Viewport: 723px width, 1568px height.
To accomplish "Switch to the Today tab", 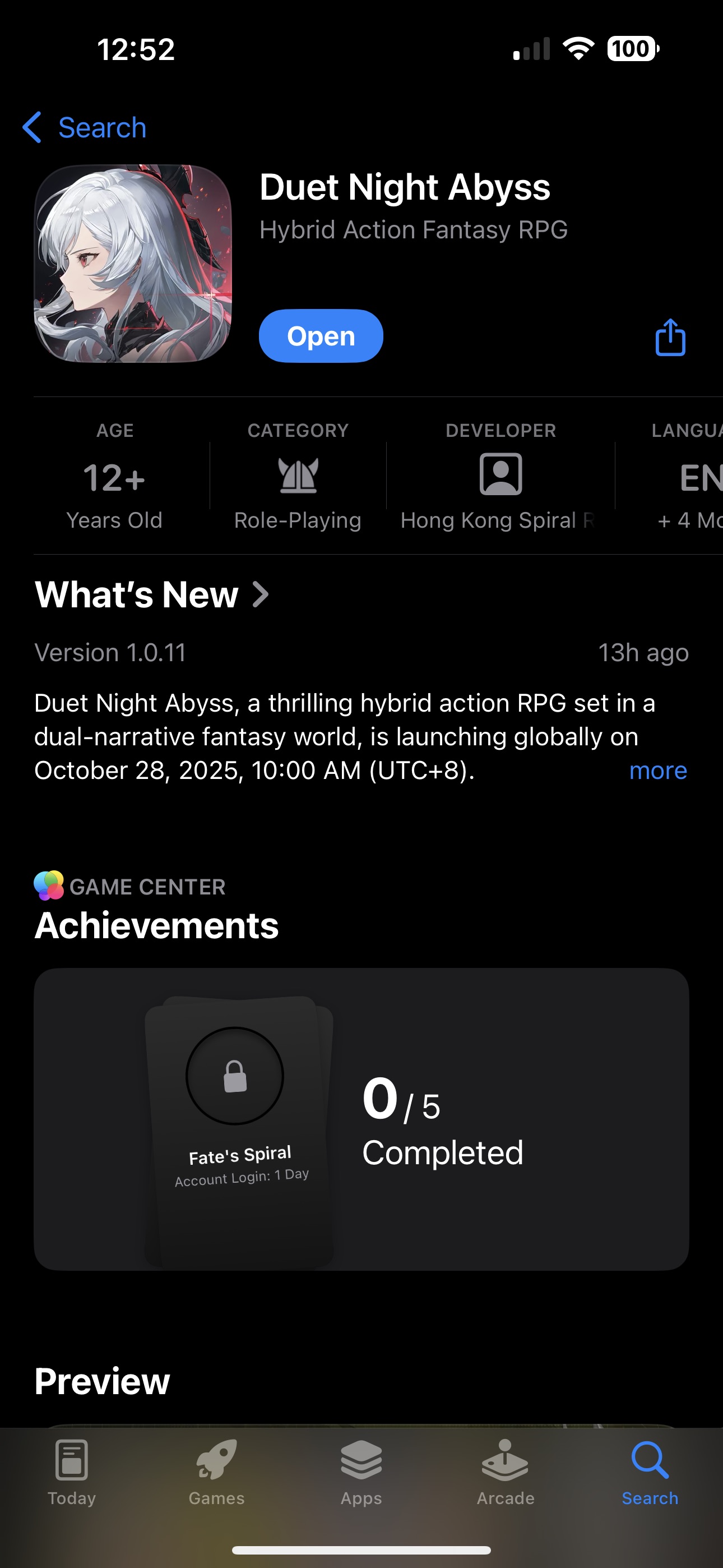I will point(72,1472).
